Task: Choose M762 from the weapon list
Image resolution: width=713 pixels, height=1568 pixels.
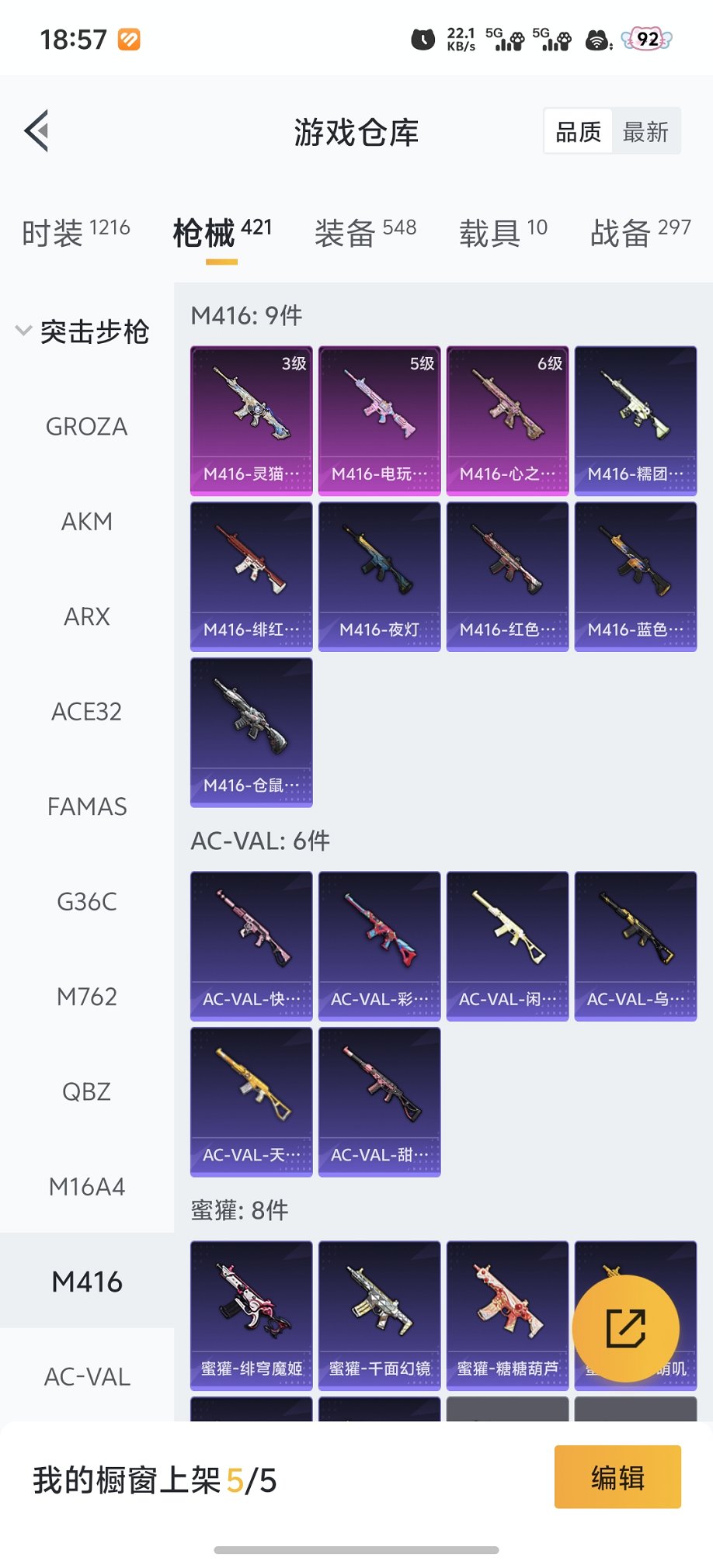Action: click(x=87, y=997)
